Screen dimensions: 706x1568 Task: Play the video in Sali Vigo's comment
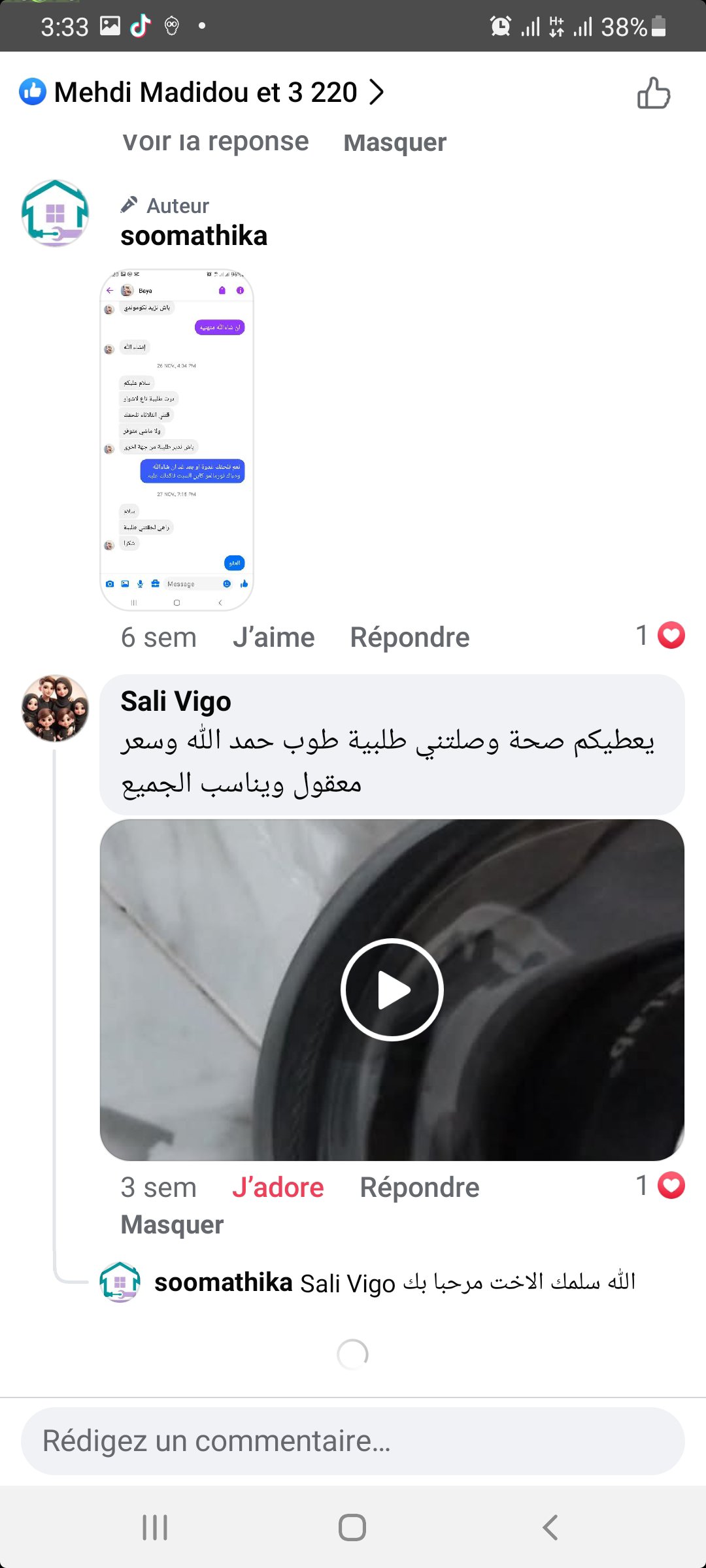coord(392,990)
